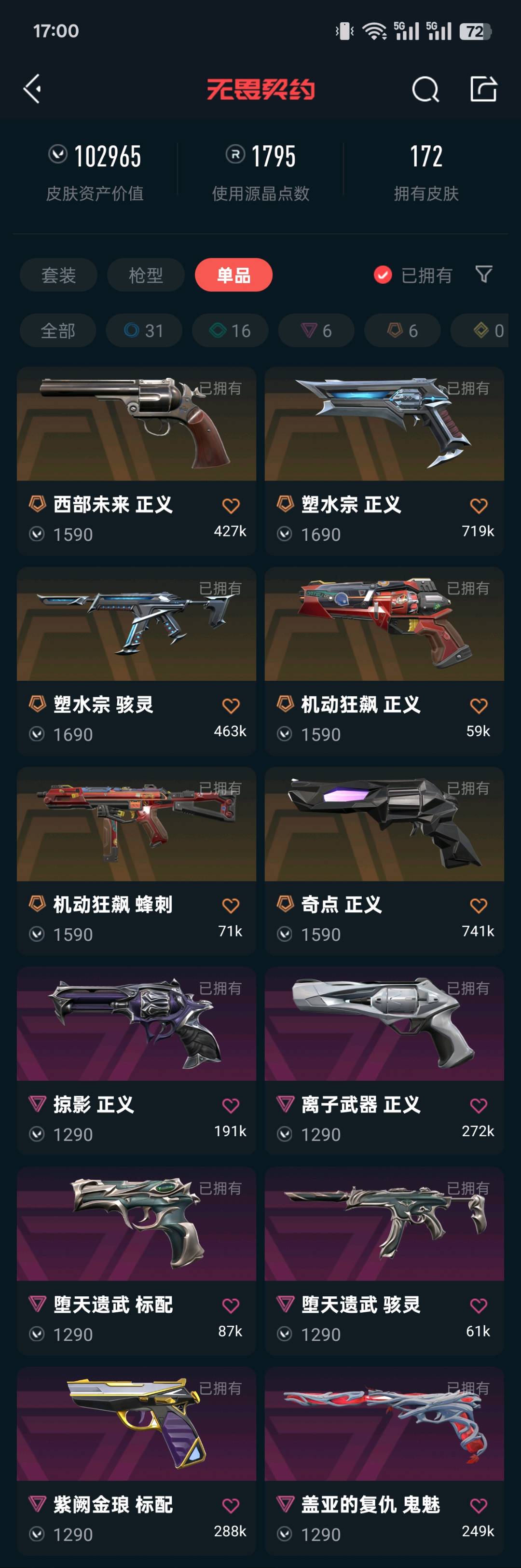Filter by the blue tier chip 31

[x=144, y=330]
